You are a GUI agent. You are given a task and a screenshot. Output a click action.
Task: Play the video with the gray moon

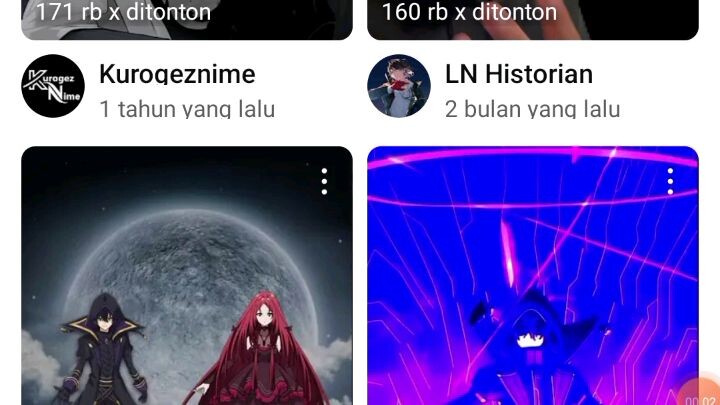[187, 290]
